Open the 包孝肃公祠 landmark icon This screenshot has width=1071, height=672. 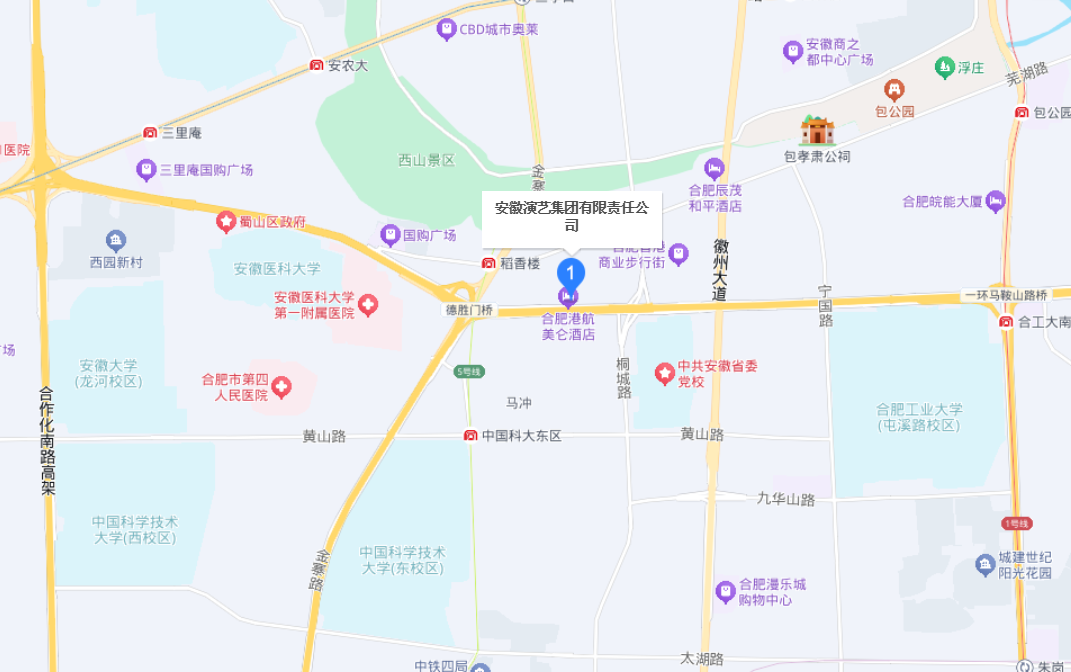[x=817, y=131]
